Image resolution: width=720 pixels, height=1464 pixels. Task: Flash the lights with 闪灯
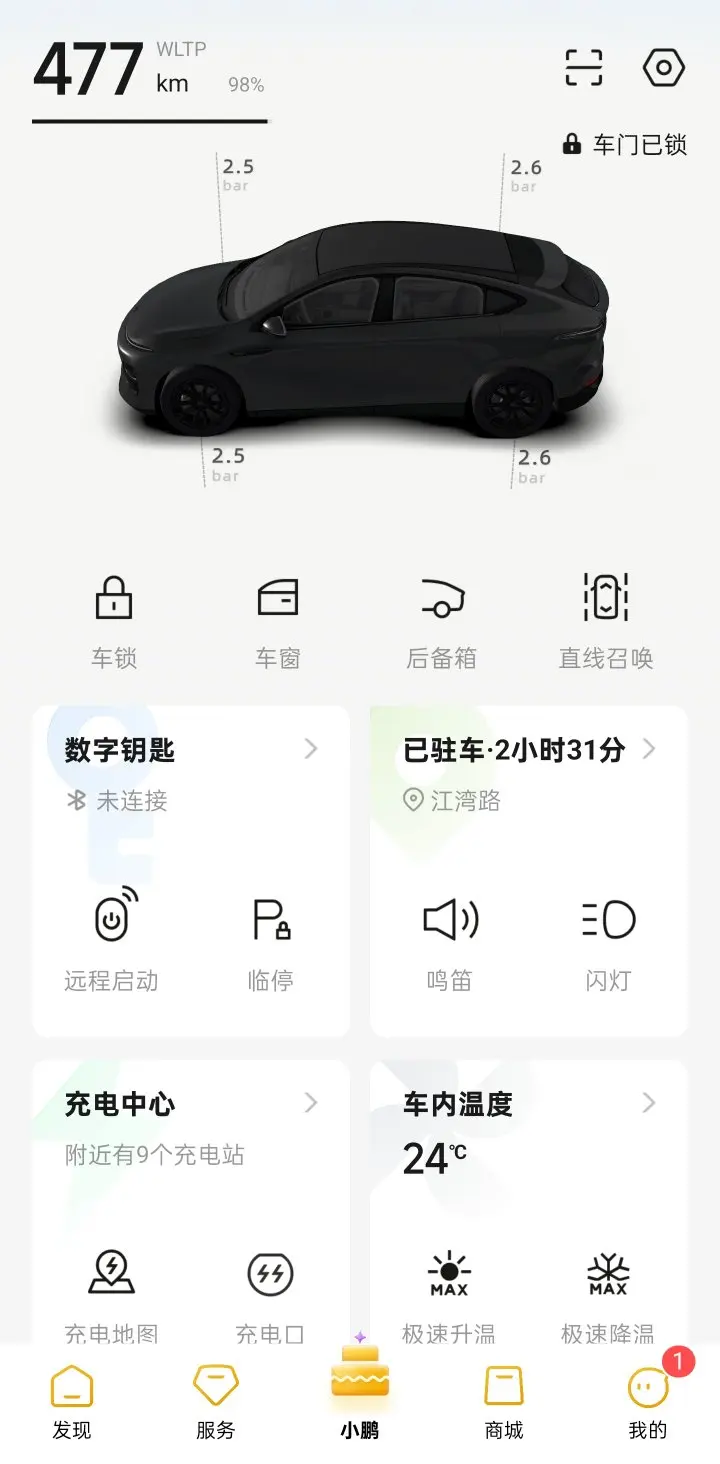point(608,938)
